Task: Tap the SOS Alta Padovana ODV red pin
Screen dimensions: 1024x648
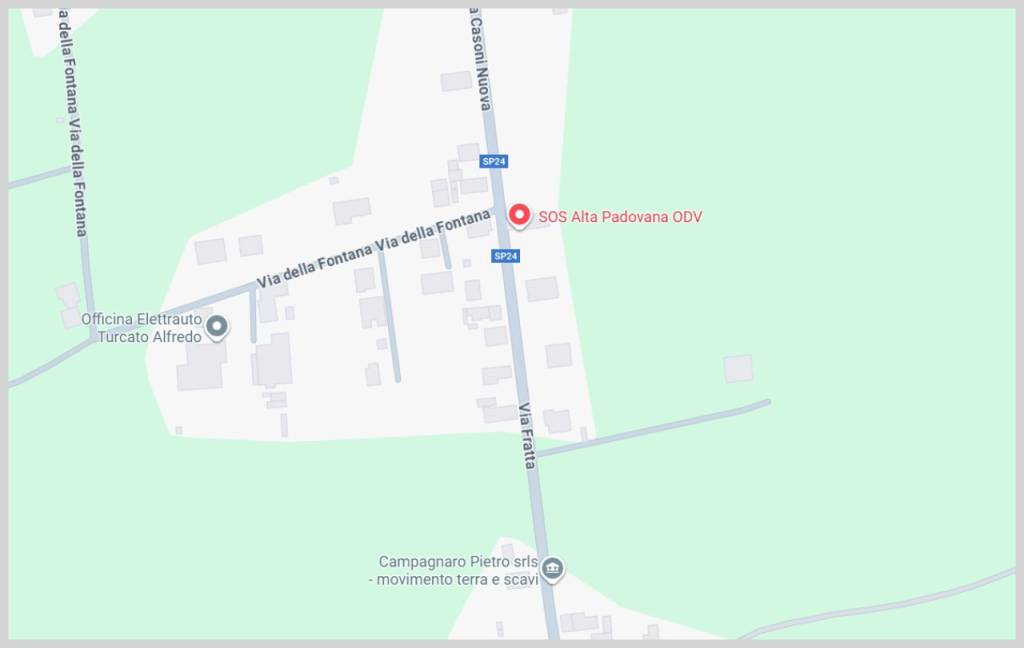Action: [519, 215]
